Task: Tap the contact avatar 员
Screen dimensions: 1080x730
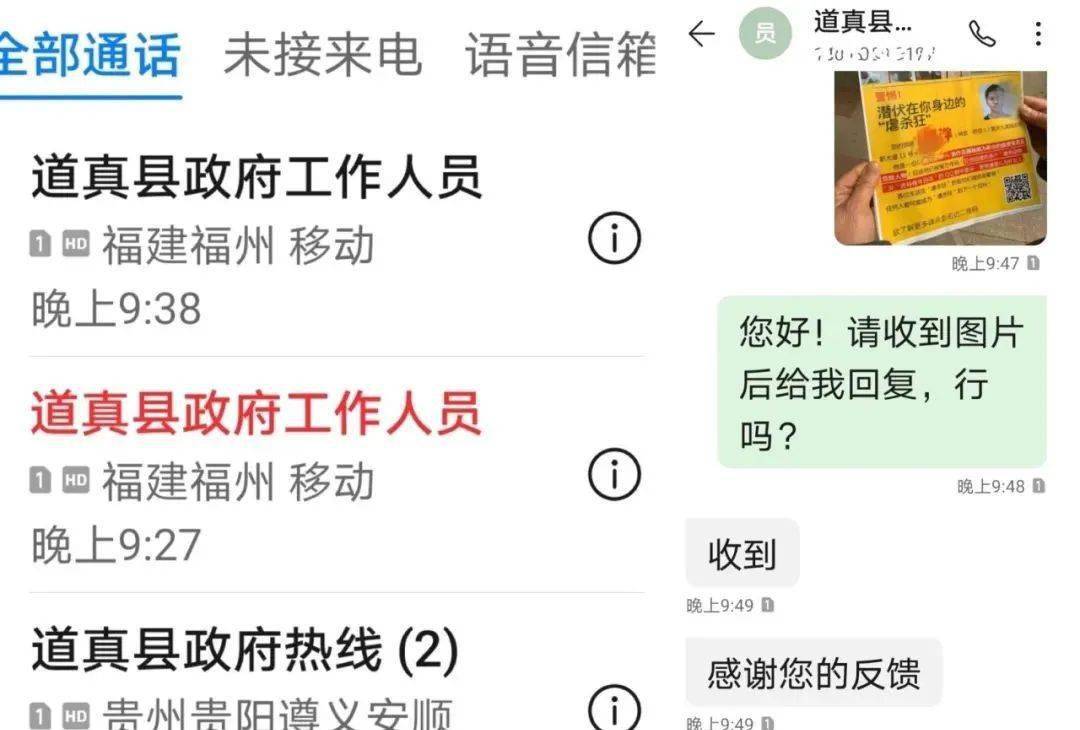Action: 765,32
